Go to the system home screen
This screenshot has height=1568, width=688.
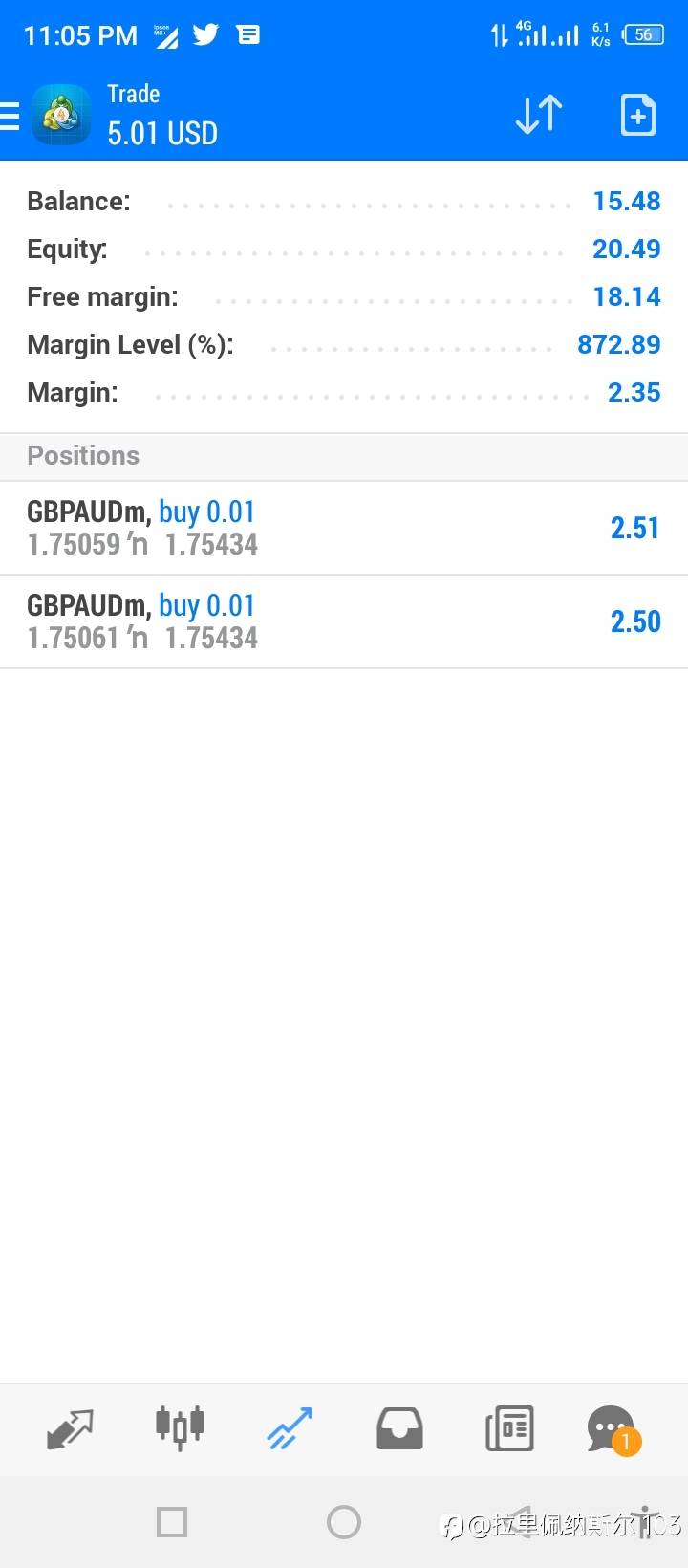coord(344,1522)
